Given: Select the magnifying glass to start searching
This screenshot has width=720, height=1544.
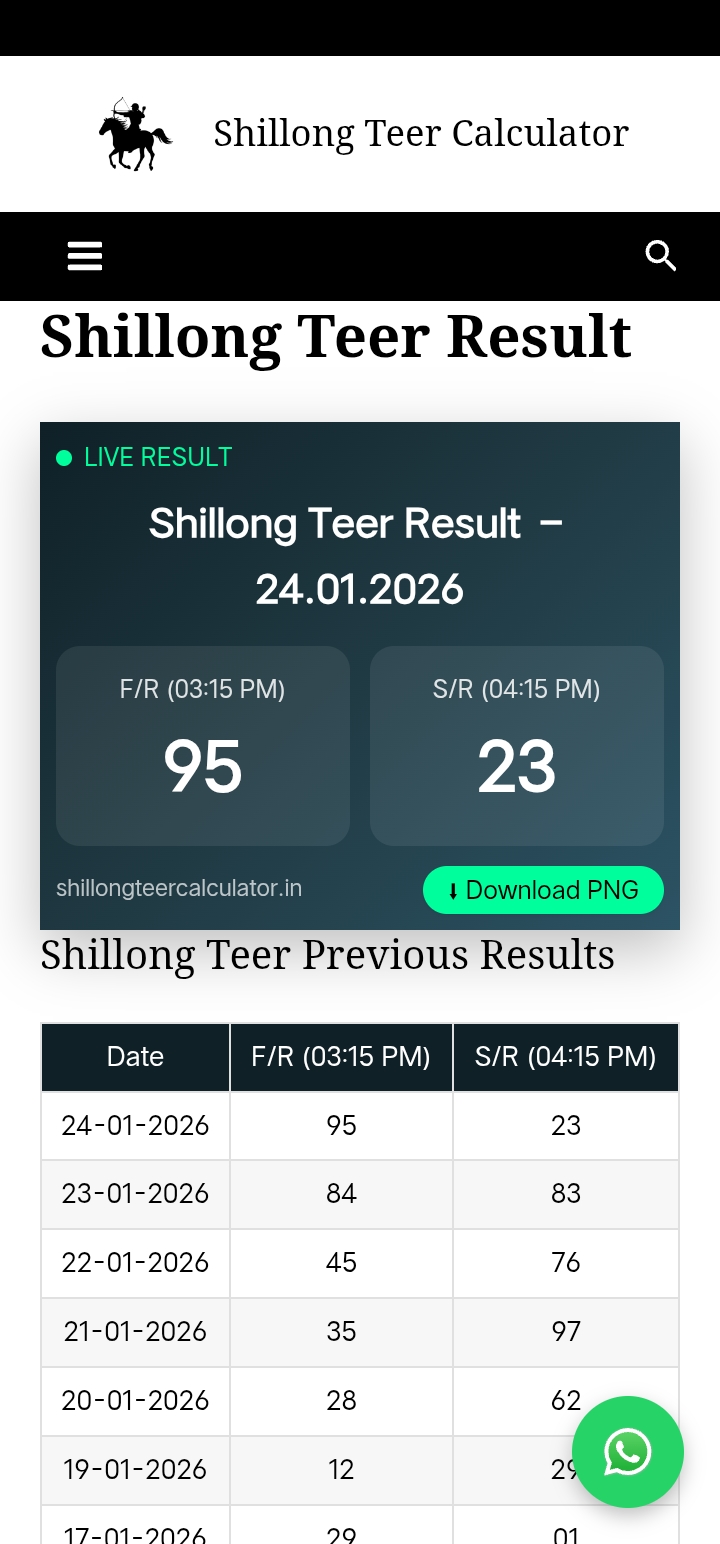Looking at the screenshot, I should coord(661,256).
